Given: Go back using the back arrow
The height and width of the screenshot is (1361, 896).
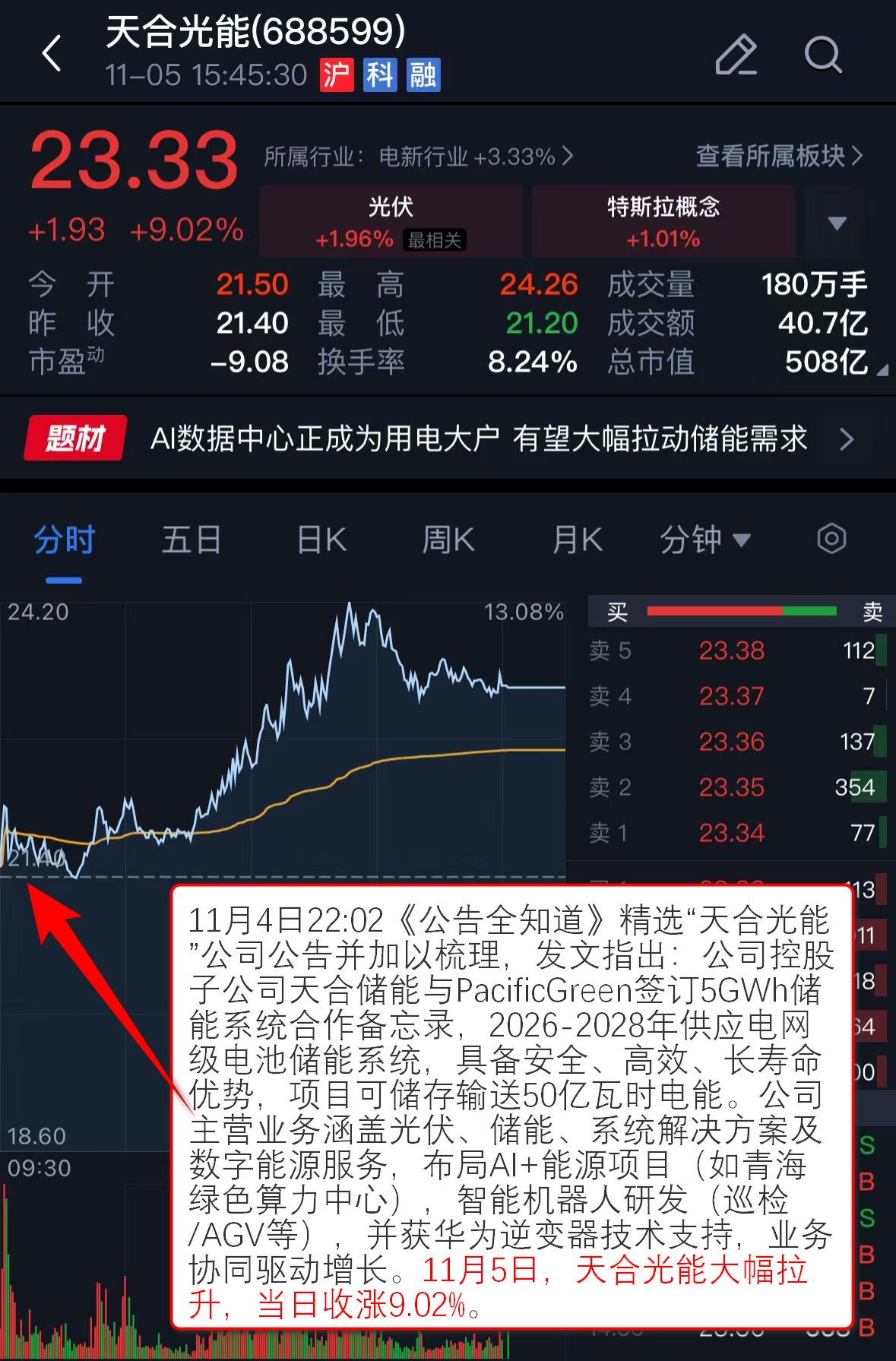Looking at the screenshot, I should coord(52,54).
